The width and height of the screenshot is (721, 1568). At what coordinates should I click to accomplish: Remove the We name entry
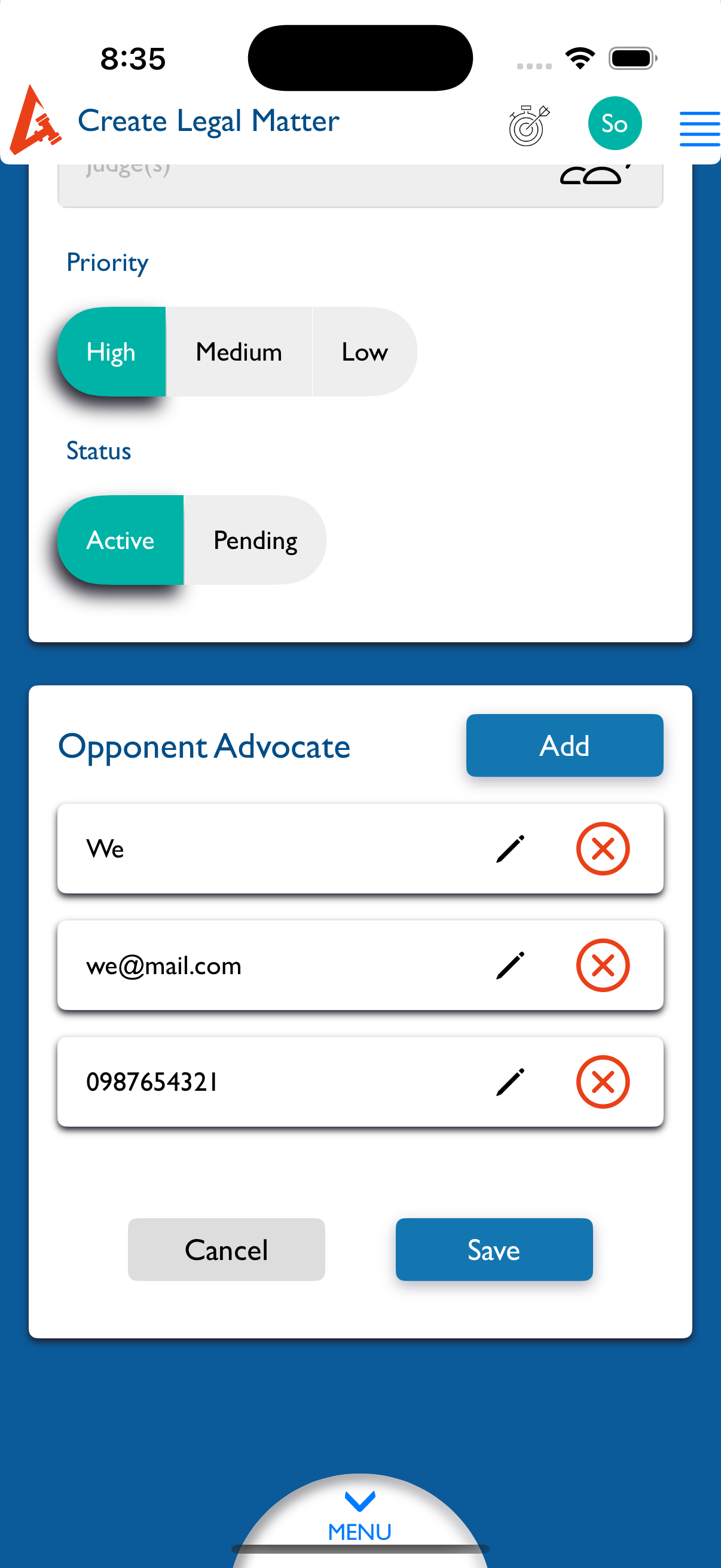pyautogui.click(x=602, y=849)
